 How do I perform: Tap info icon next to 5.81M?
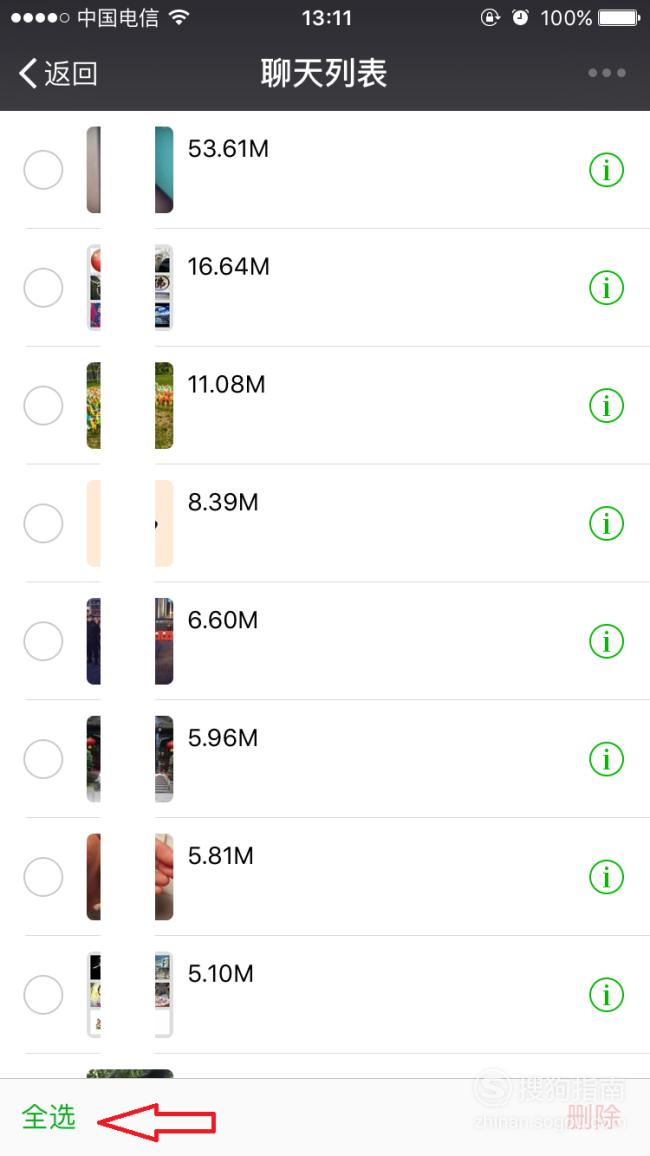607,877
